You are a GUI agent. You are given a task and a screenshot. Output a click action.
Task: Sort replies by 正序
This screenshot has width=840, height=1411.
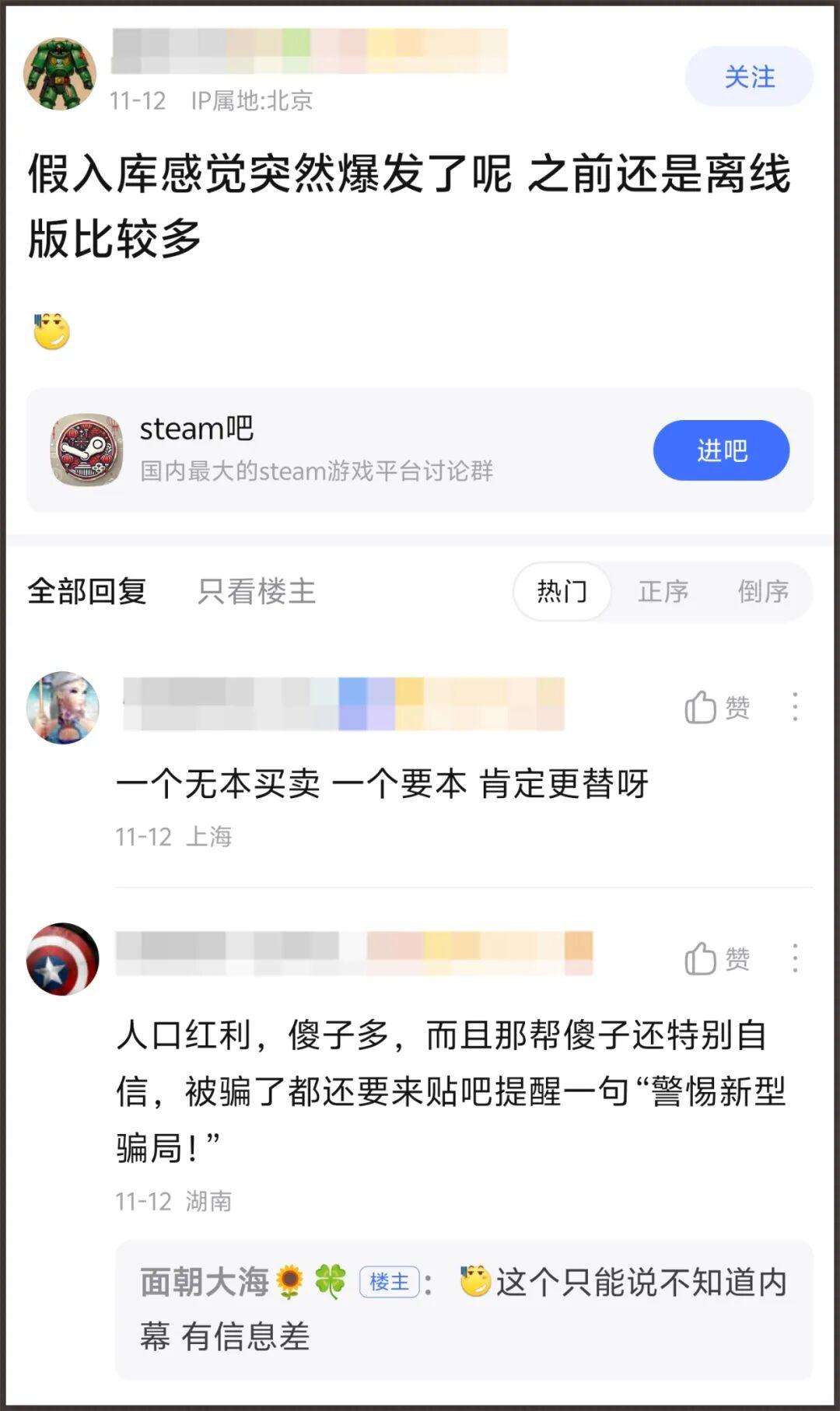(663, 591)
